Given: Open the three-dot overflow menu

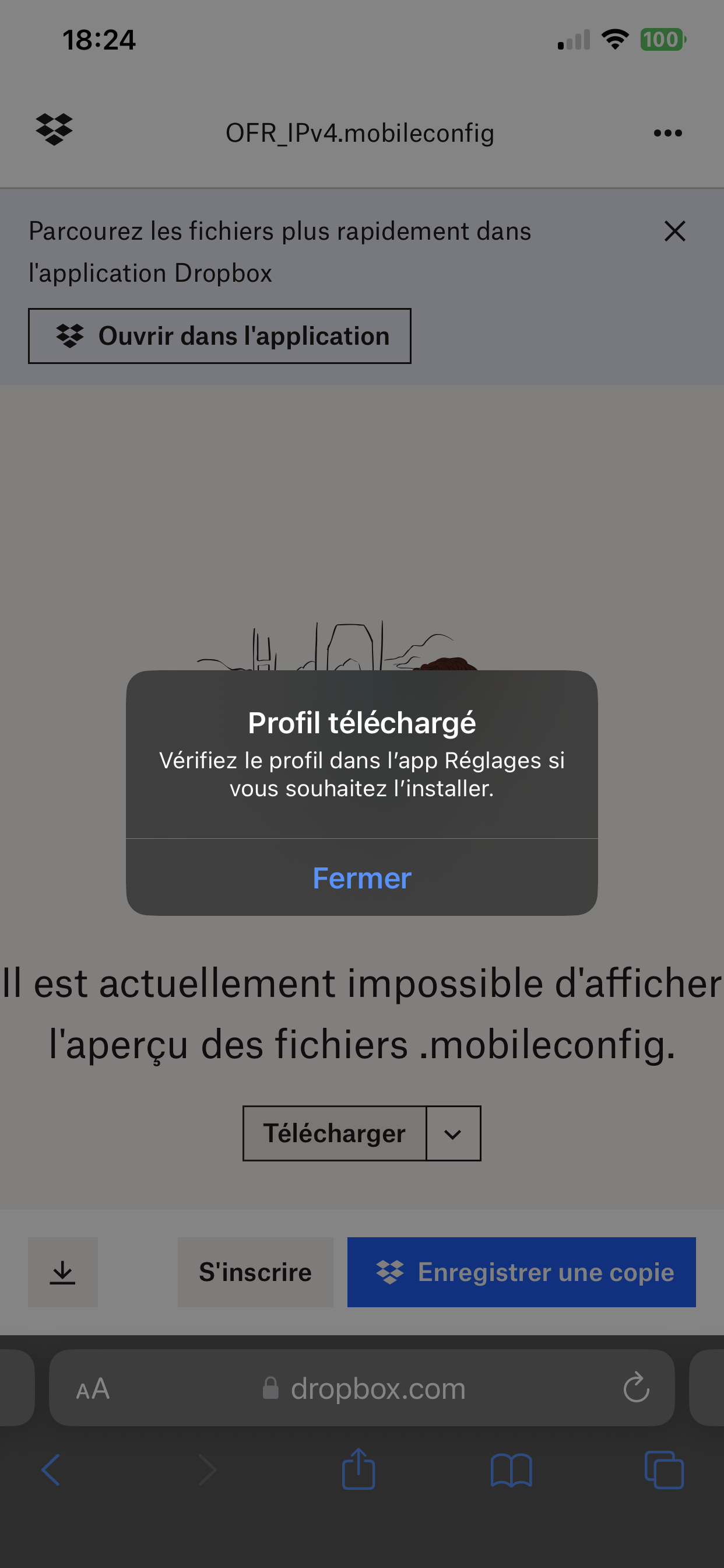Looking at the screenshot, I should click(667, 132).
